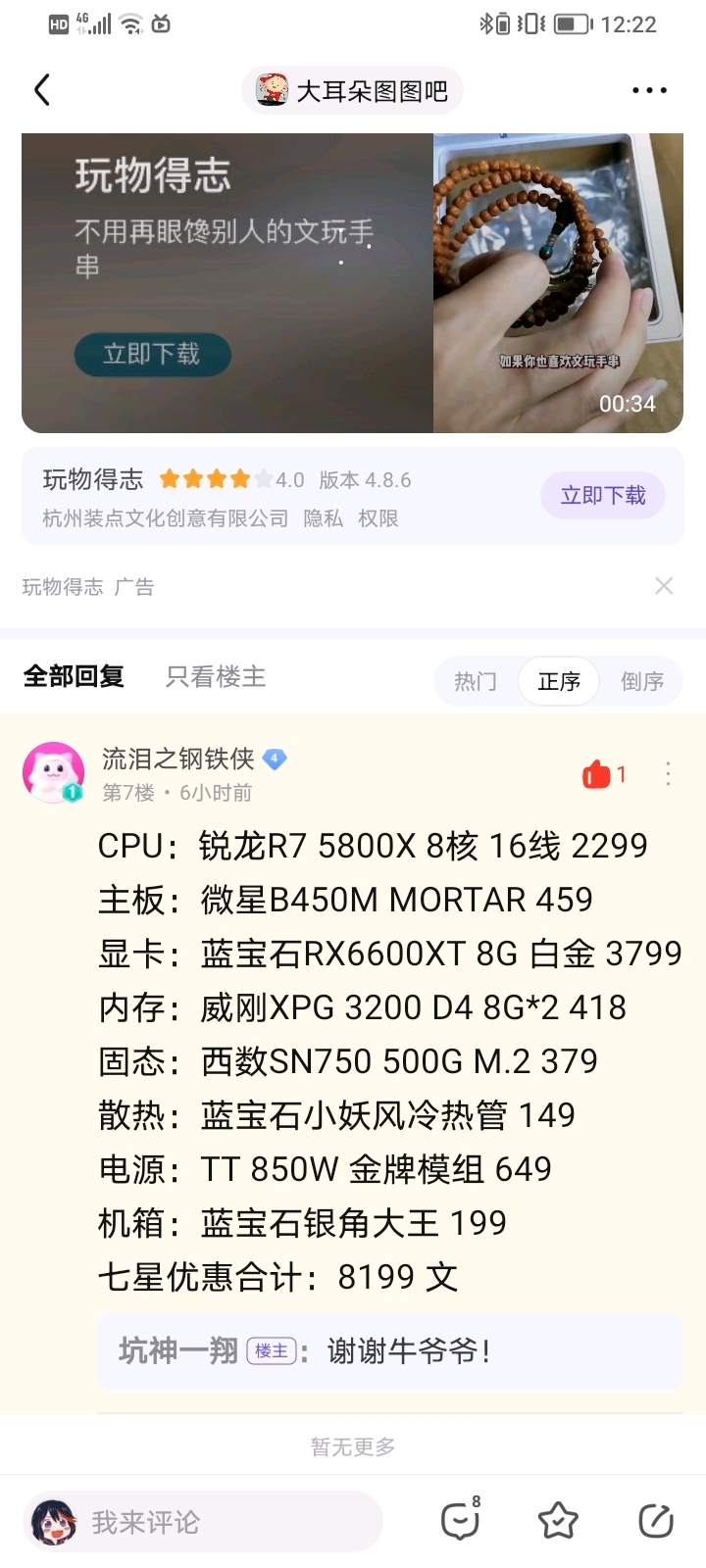Favorite this thread with the star icon
Viewport: 706px width, 1568px height.
pos(558,1521)
